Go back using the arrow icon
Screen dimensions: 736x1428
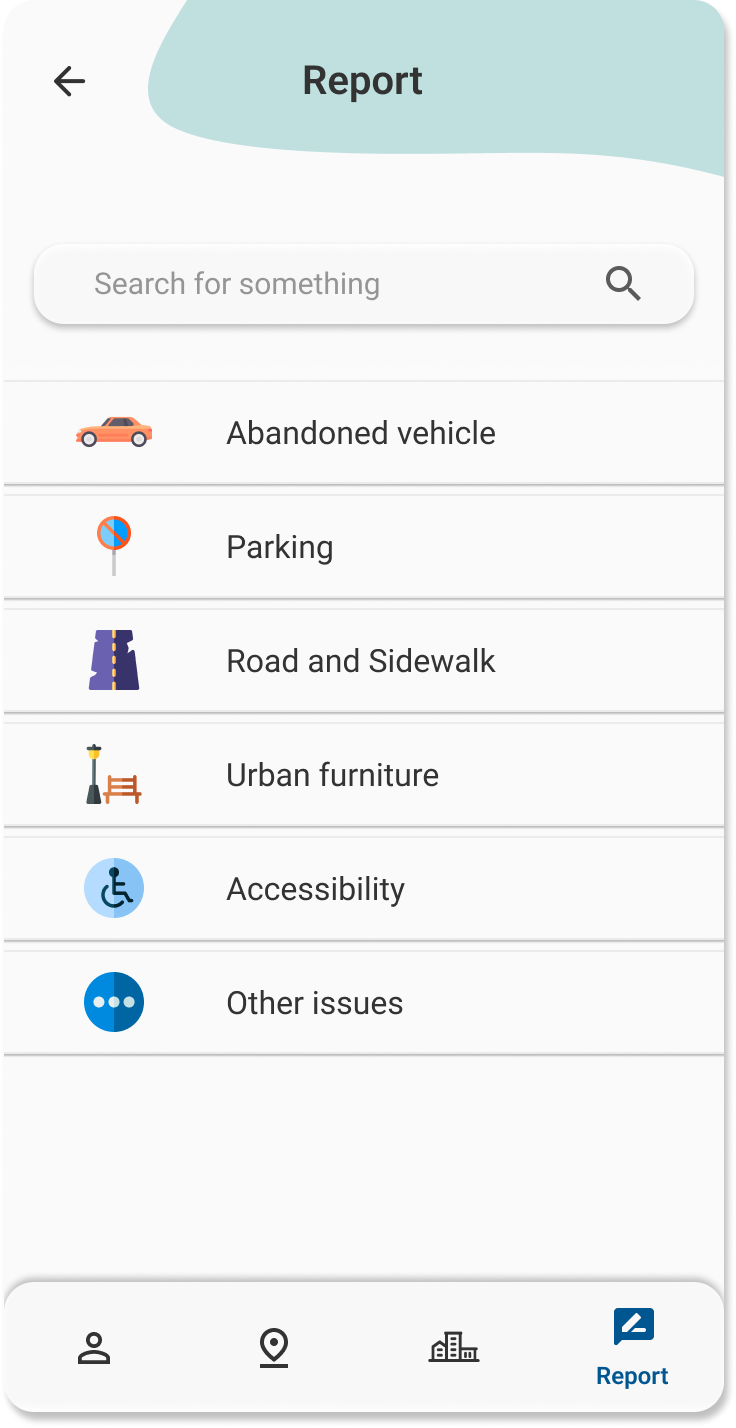point(70,81)
